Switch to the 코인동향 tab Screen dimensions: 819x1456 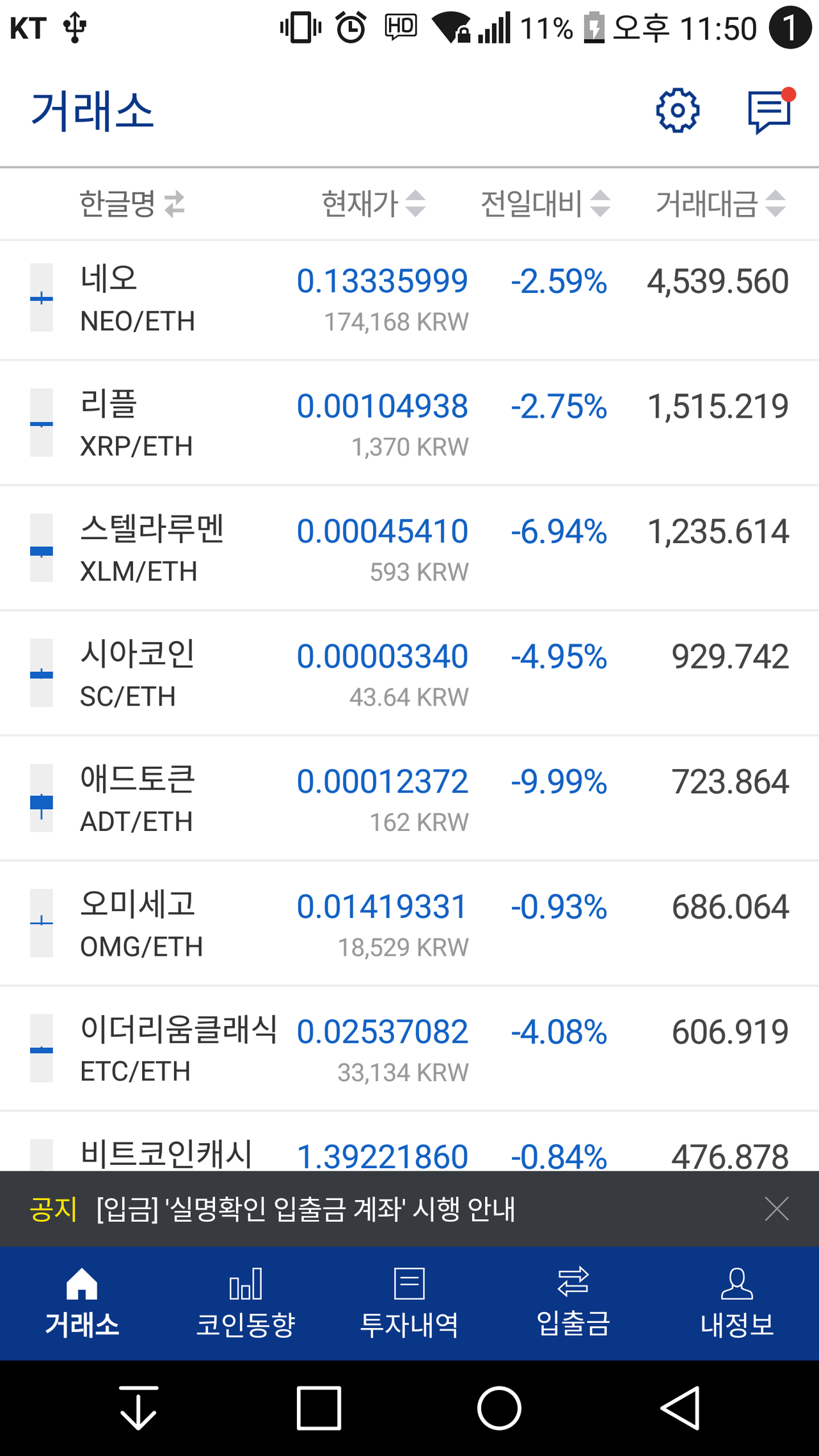click(246, 1305)
